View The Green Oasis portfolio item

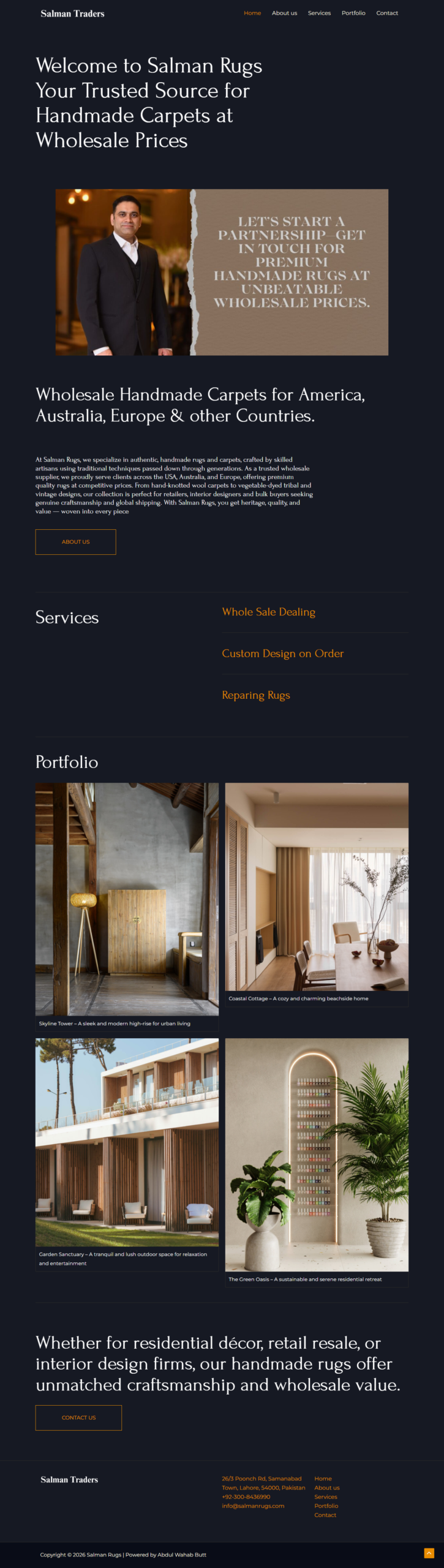[x=317, y=1154]
